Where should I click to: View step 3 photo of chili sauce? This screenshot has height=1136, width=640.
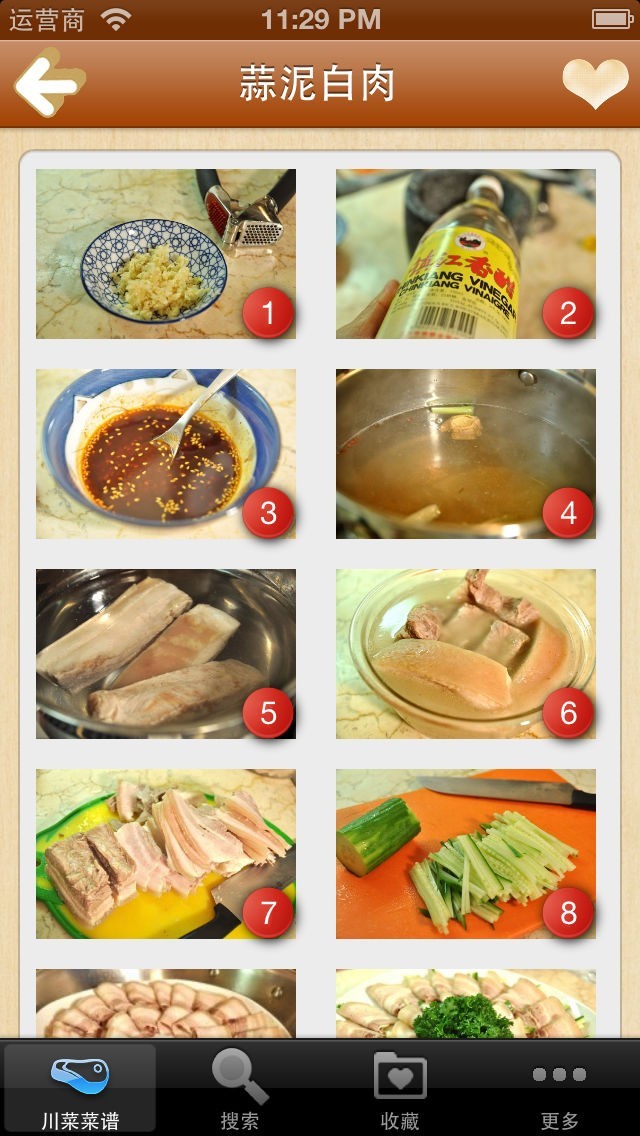[166, 454]
